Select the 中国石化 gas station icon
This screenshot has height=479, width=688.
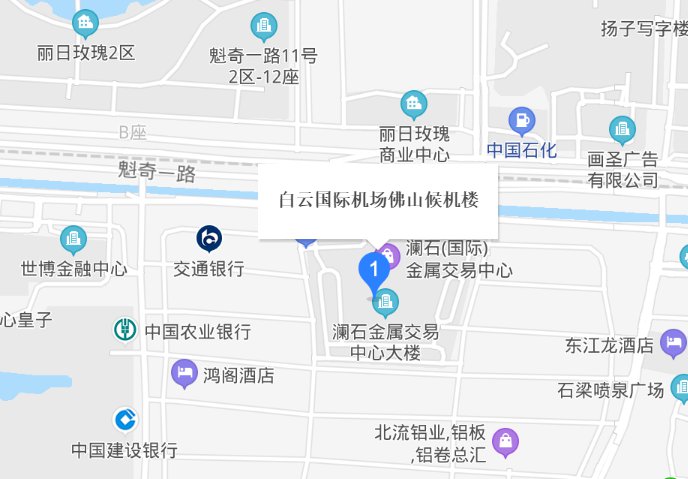click(521, 124)
